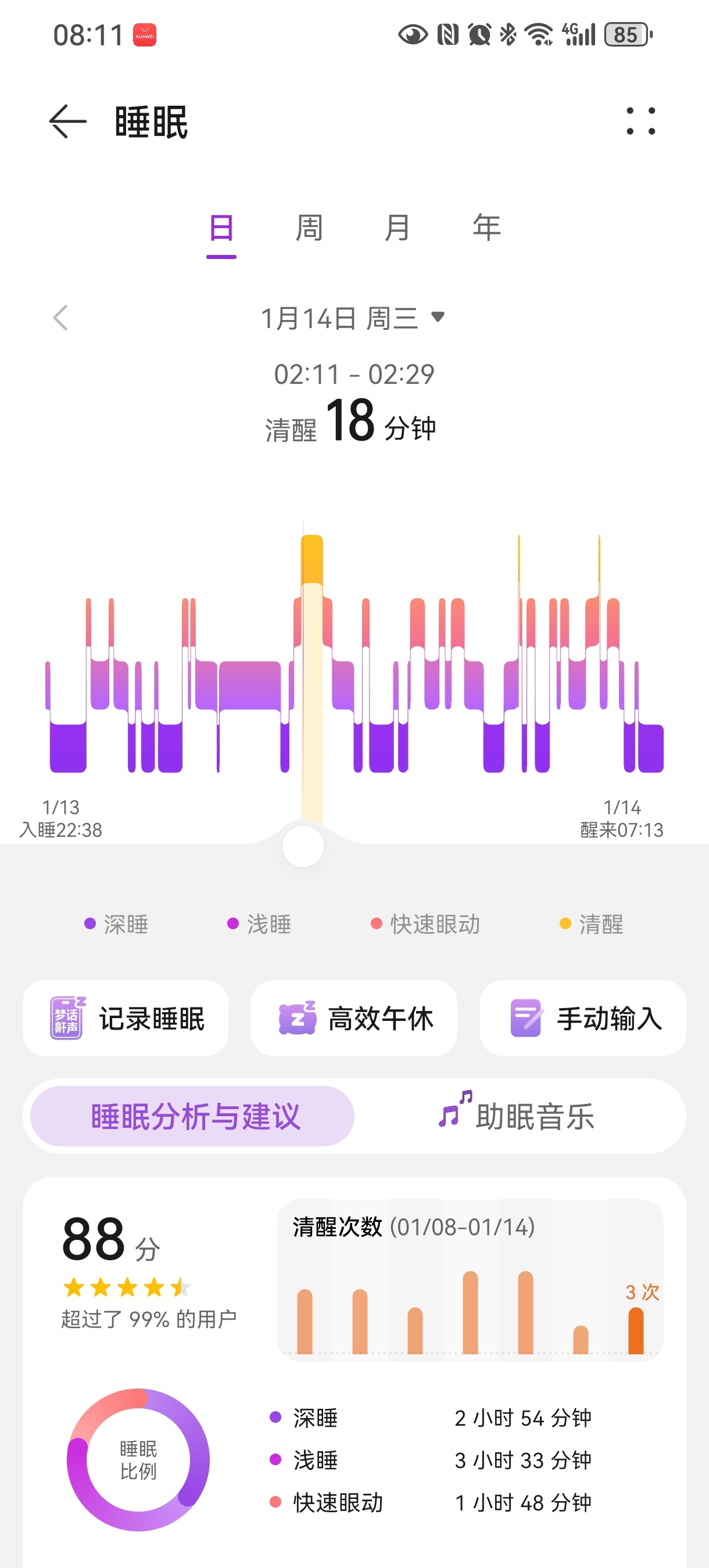Tap the 记录睡眠 button
The image size is (709, 1568).
126,1017
